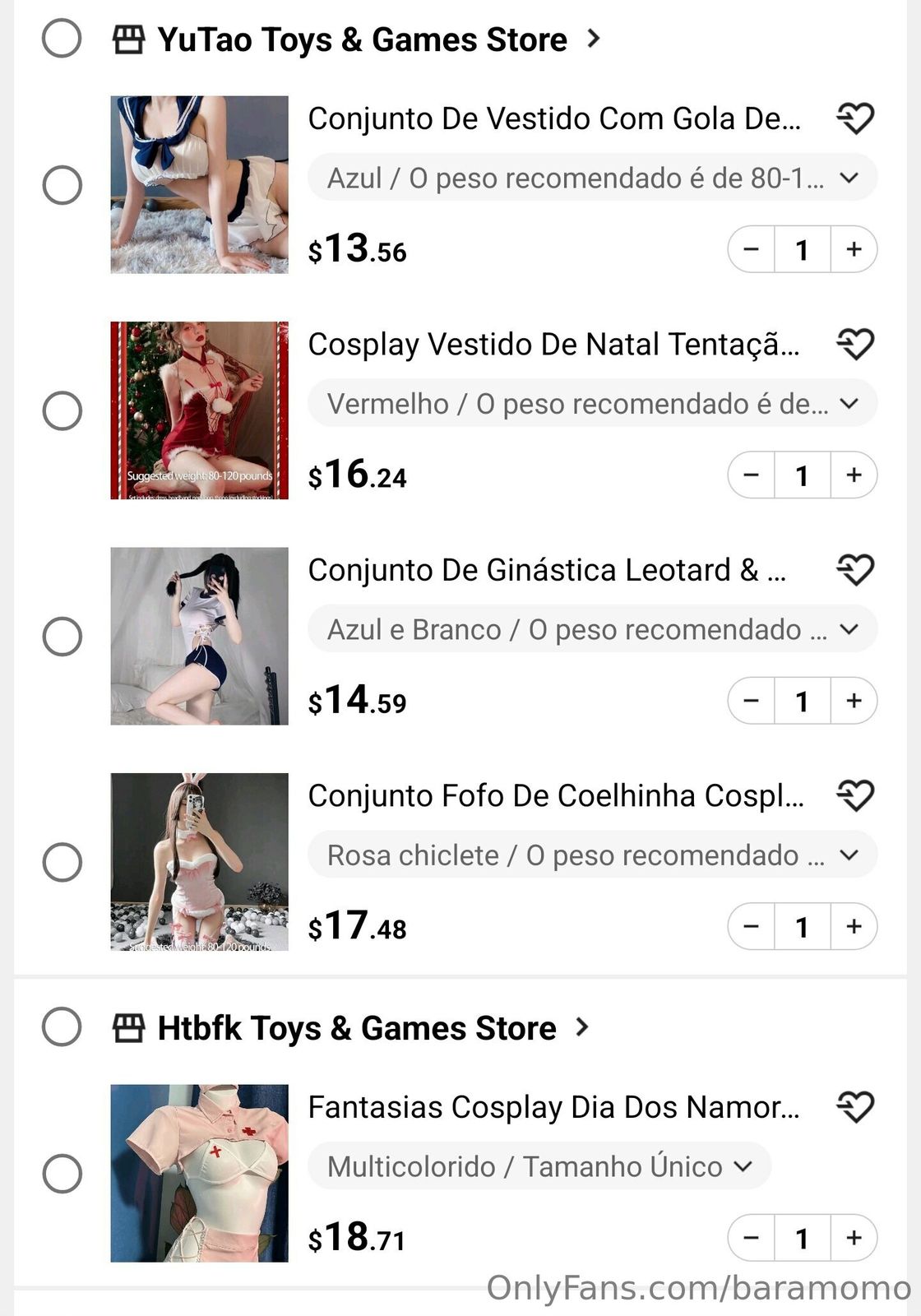921x1316 pixels.
Task: Expand the Multicolorido / Tamanho Único dropdown
Action: [539, 1166]
